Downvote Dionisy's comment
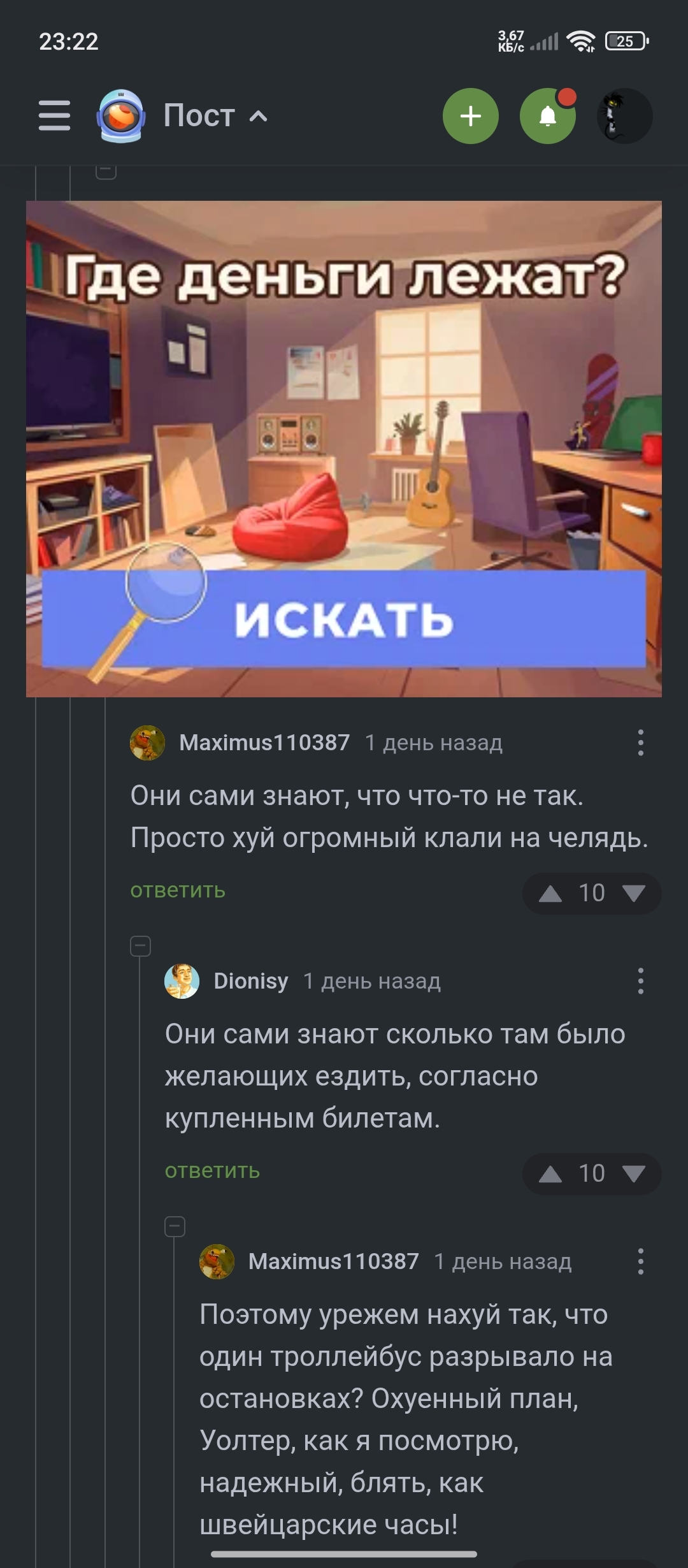The width and height of the screenshot is (688, 1568). [x=634, y=1174]
